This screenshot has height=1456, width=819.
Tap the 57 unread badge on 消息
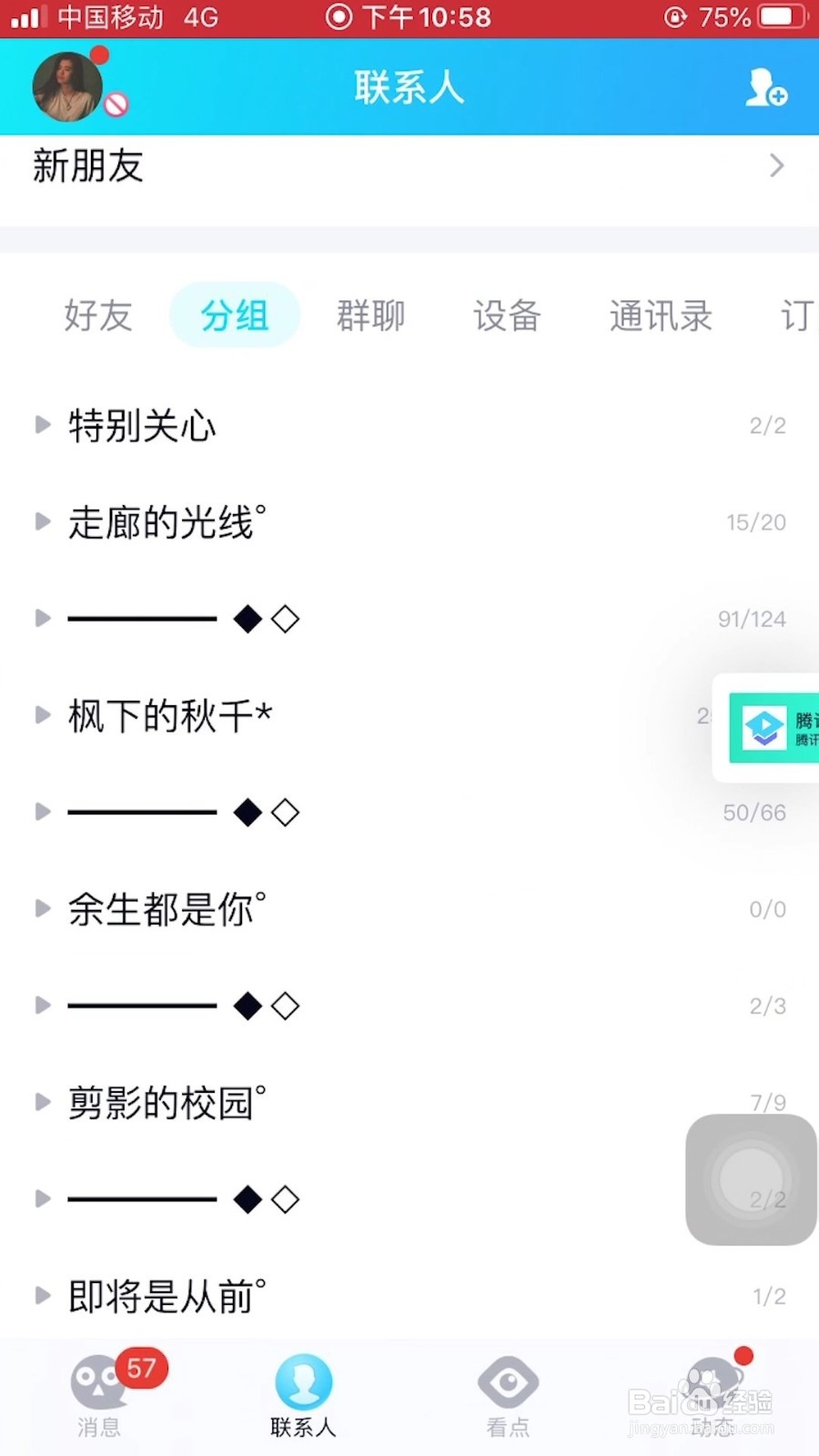138,1368
